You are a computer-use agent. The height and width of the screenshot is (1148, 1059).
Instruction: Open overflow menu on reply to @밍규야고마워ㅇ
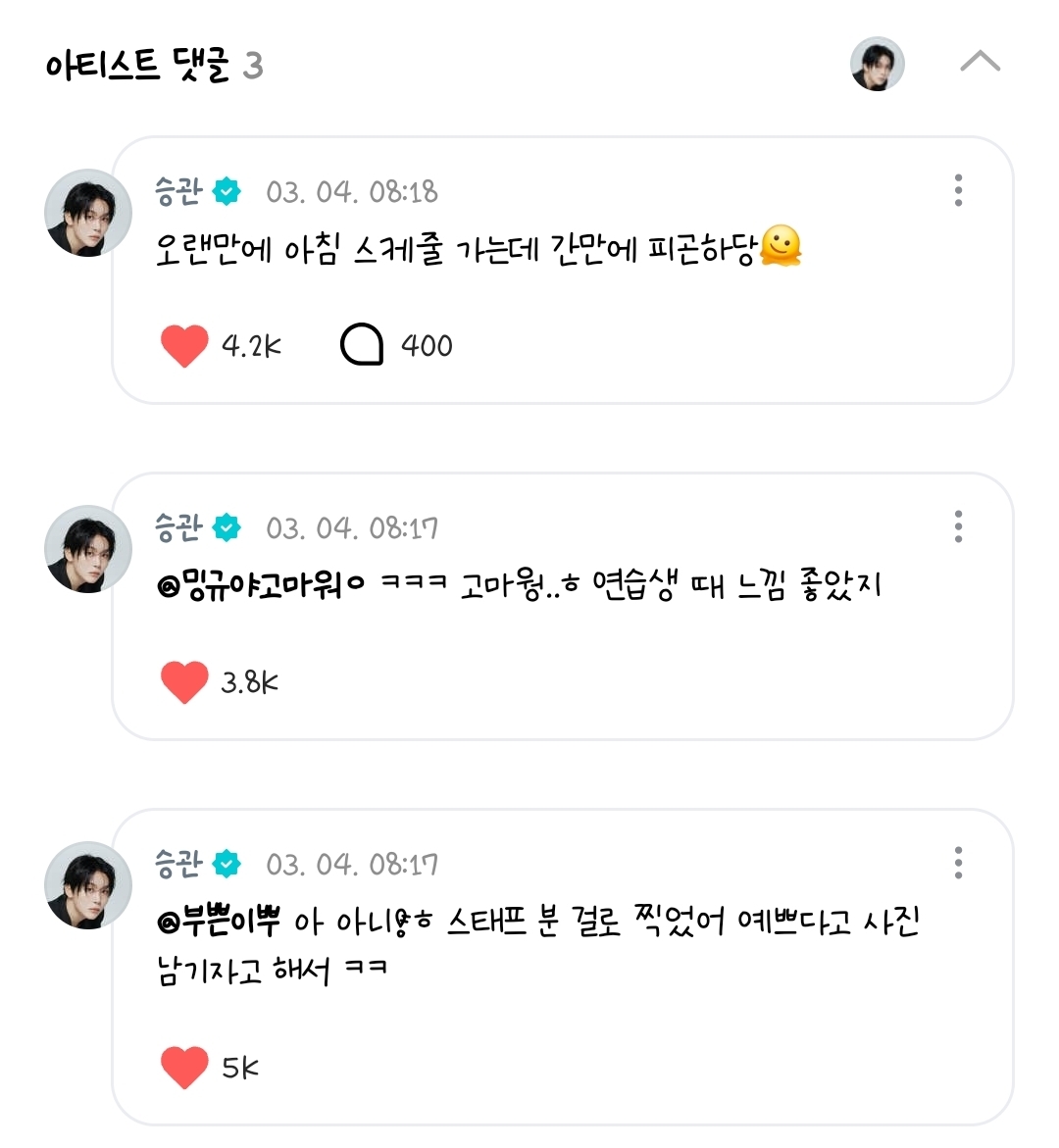[x=958, y=526]
